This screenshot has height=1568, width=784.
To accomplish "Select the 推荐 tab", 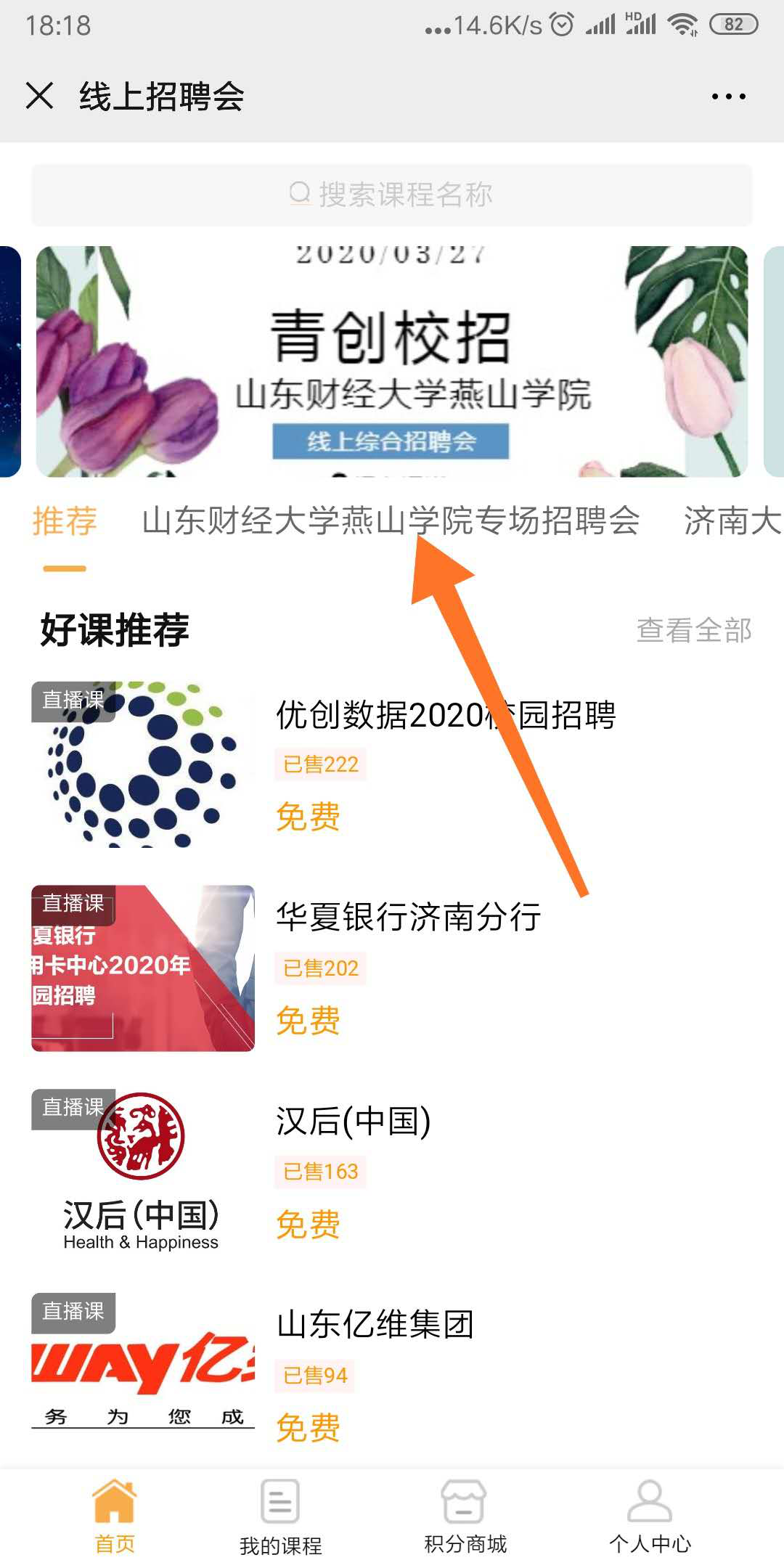I will [65, 522].
